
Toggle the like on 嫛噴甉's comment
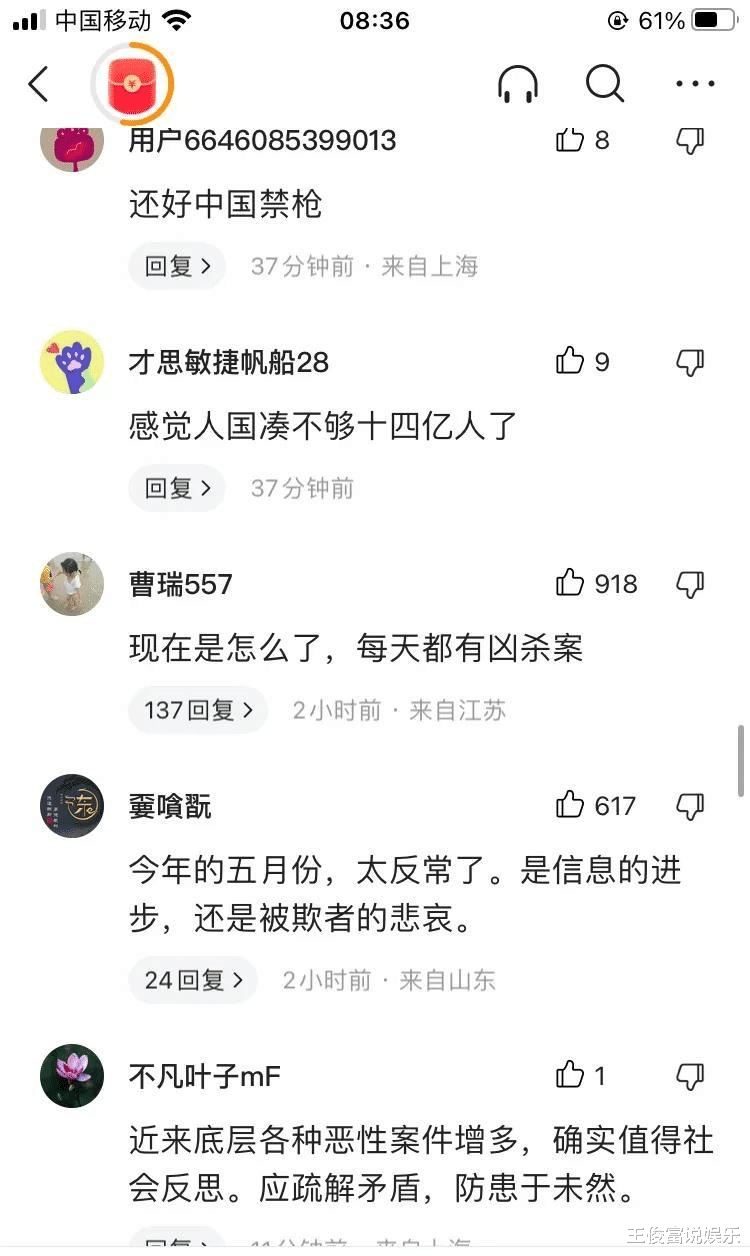(x=570, y=805)
